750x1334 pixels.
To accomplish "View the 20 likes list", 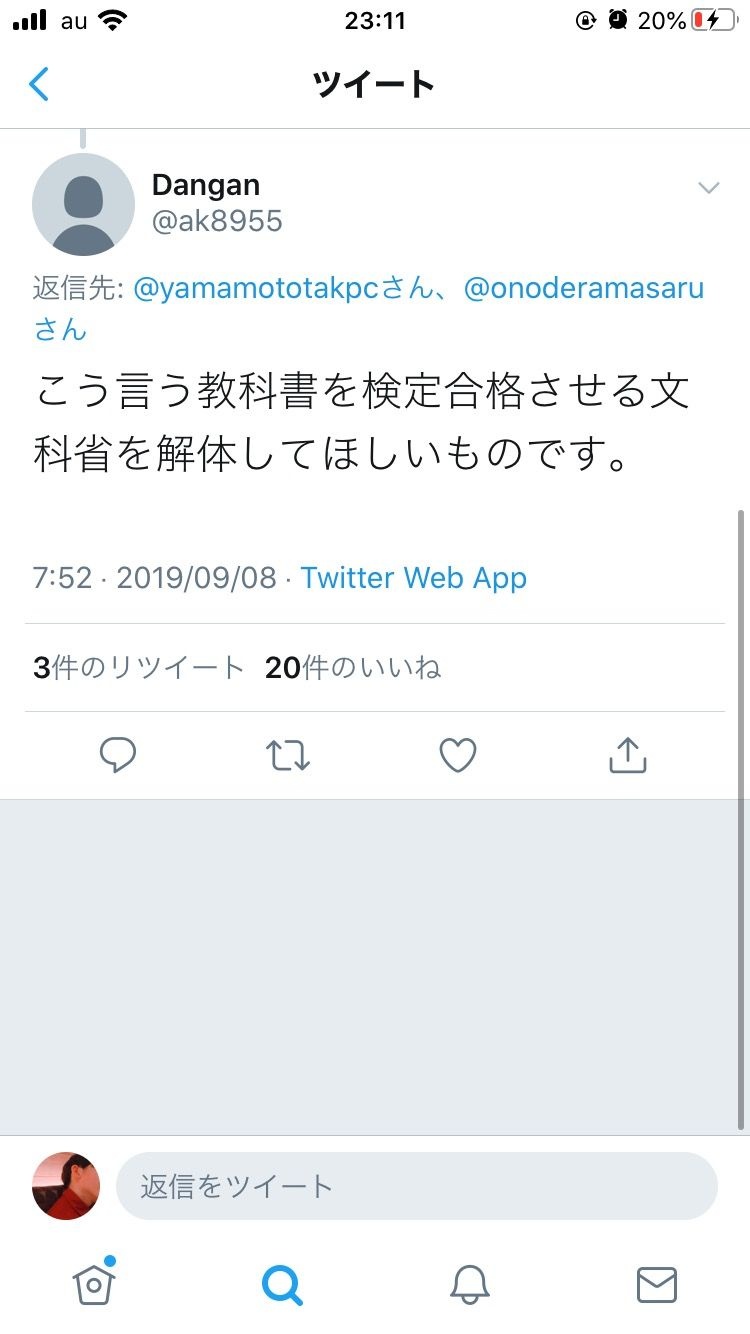I will (352, 668).
